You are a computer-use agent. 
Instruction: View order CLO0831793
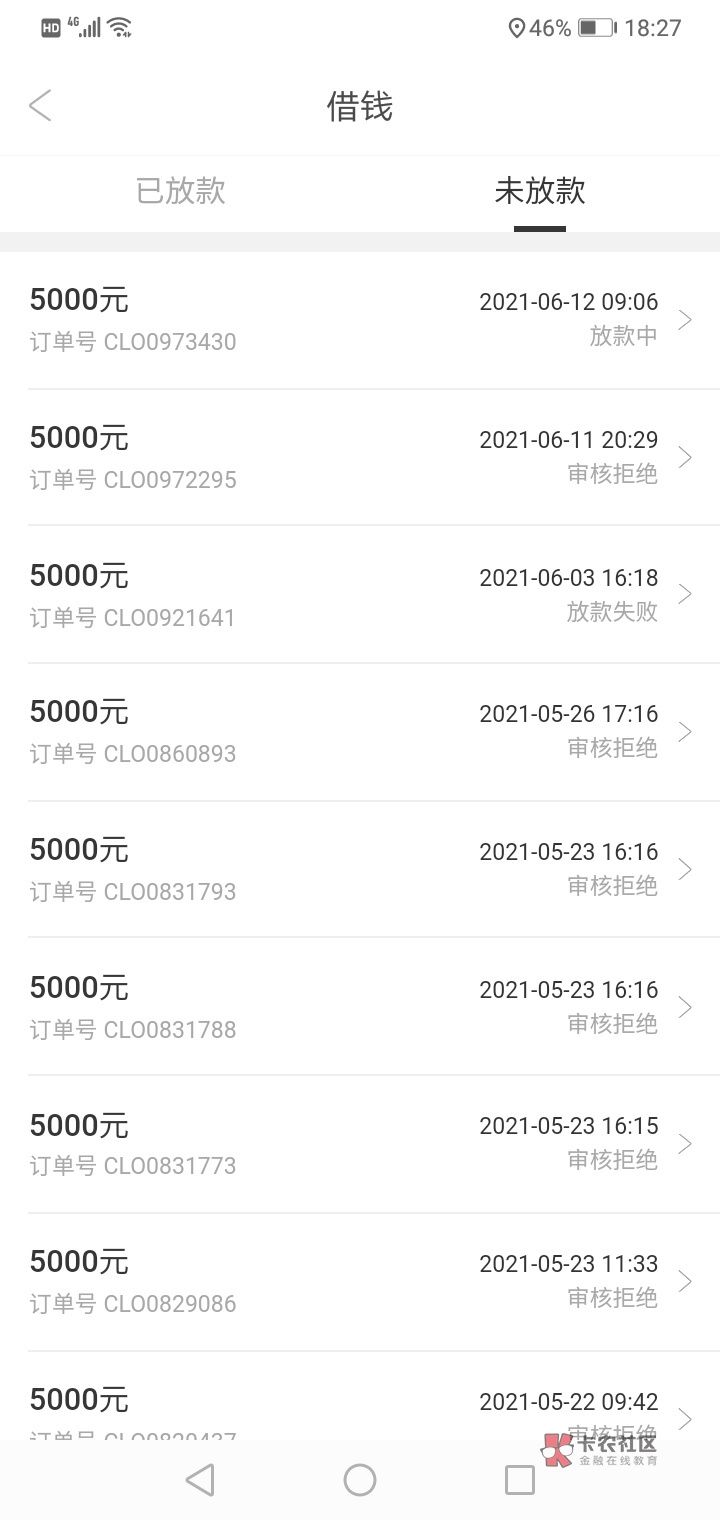click(360, 870)
